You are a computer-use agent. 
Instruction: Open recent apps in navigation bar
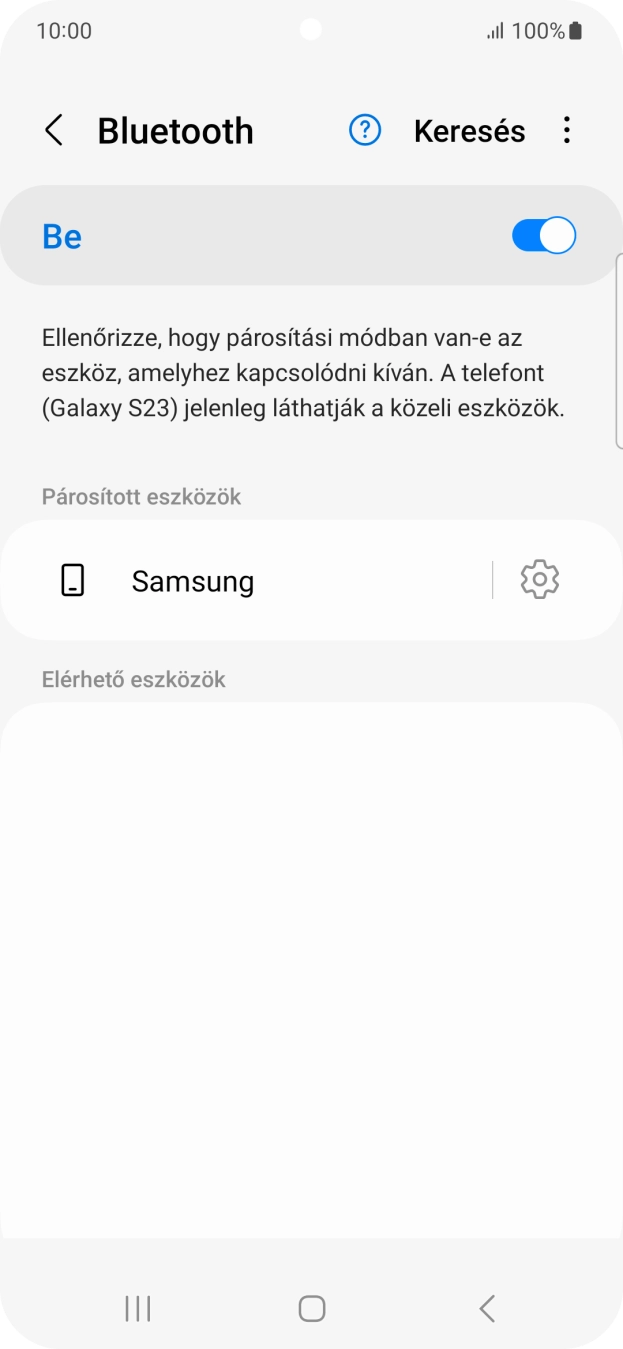[137, 1308]
